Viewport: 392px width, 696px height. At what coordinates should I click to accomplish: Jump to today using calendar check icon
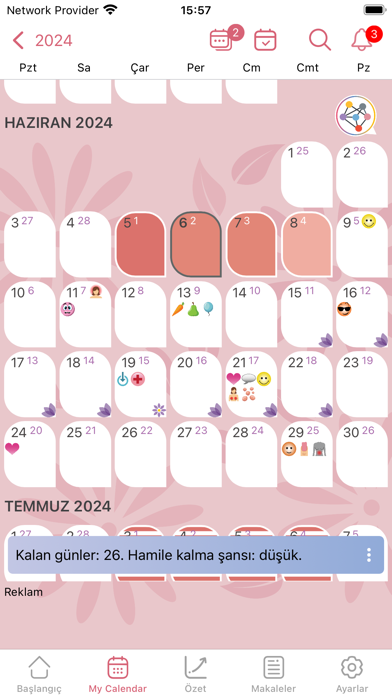click(x=265, y=40)
